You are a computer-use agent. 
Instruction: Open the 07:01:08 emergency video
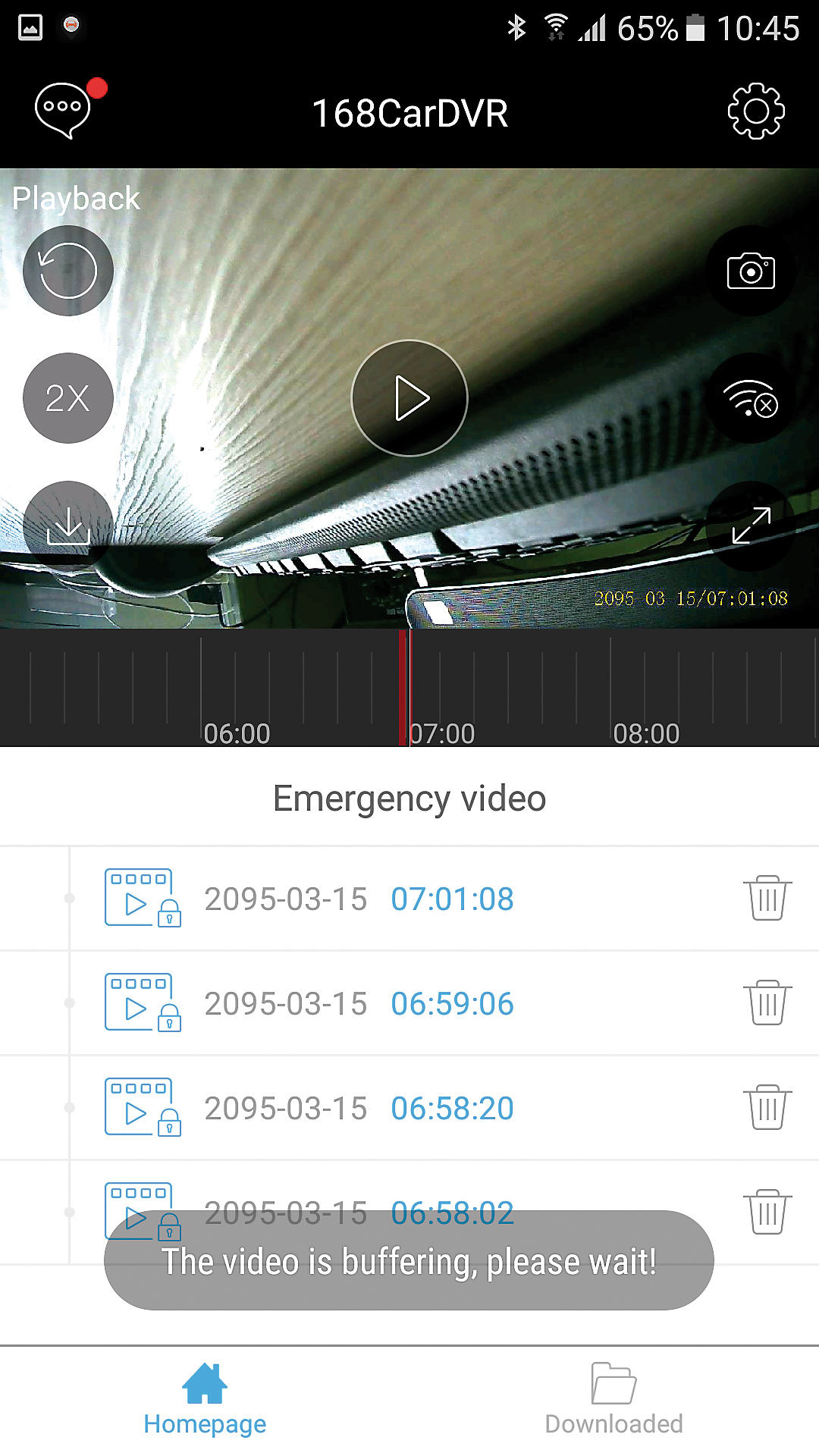(359, 899)
